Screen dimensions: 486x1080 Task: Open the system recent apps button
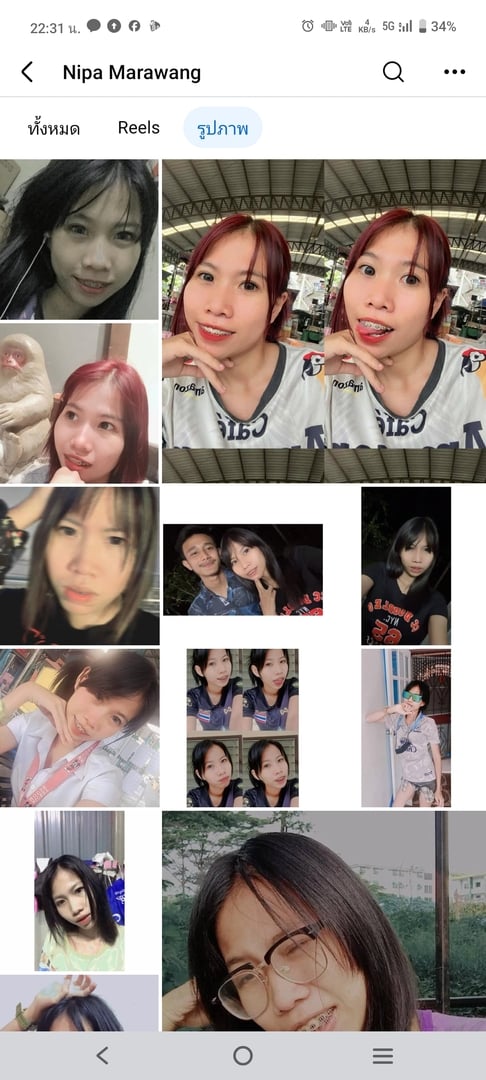point(383,1055)
